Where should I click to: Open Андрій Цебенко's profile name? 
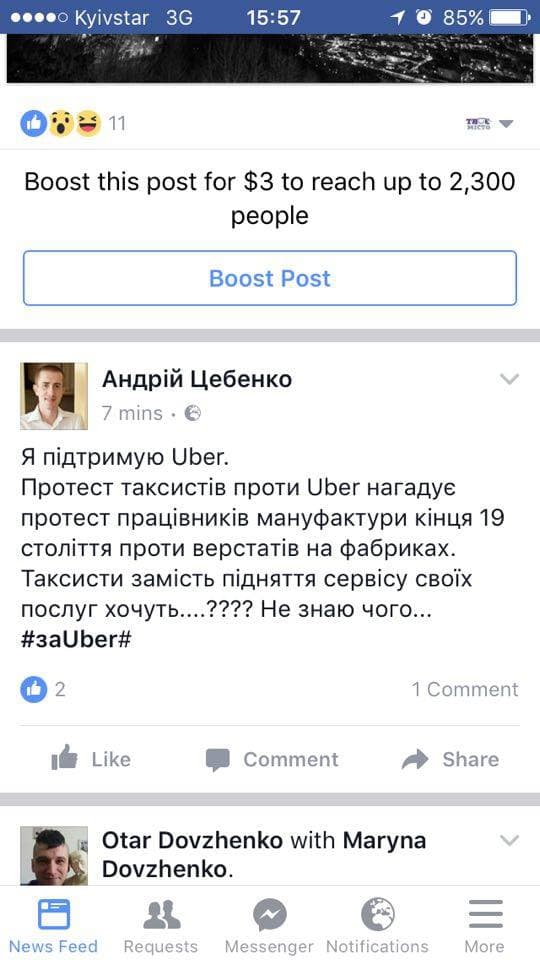[197, 380]
